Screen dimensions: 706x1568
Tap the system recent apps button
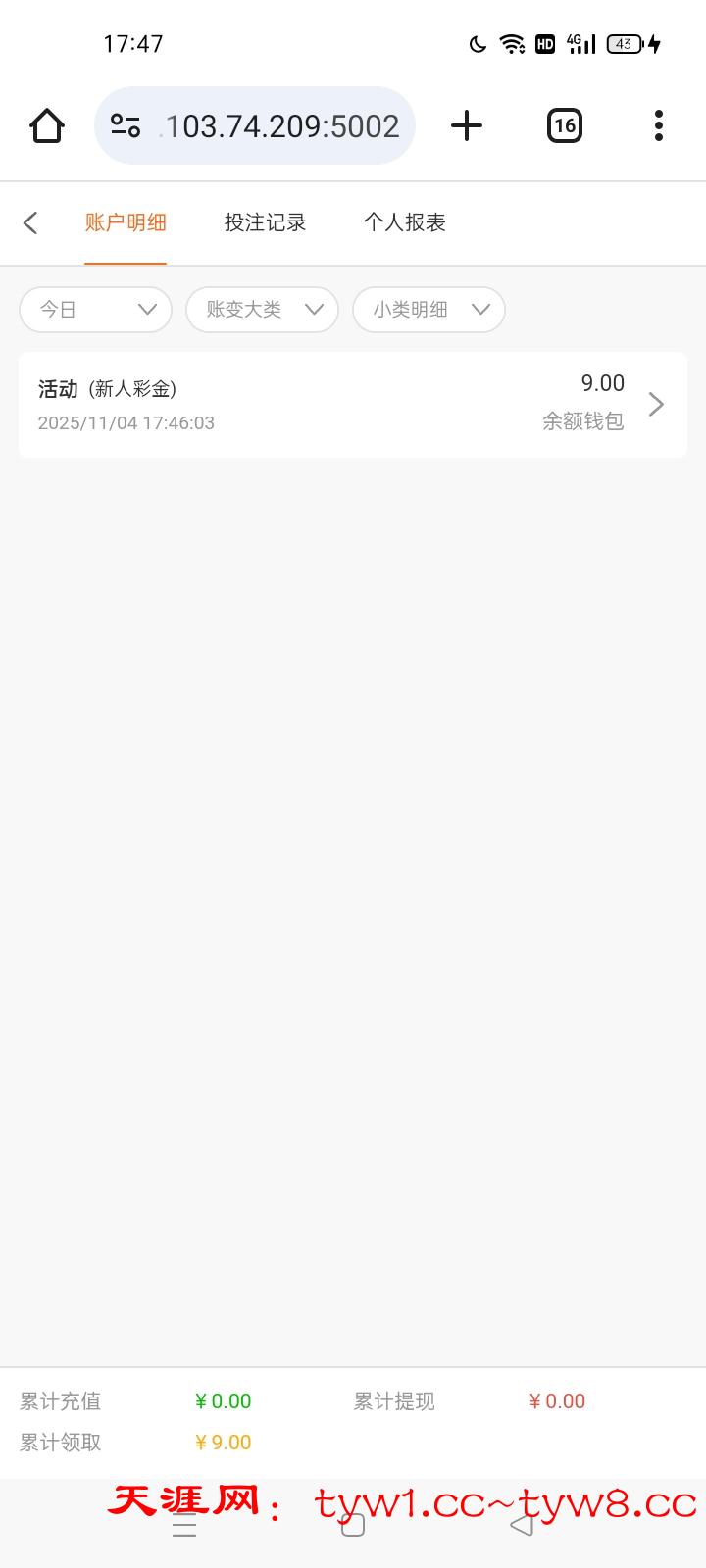pyautogui.click(x=184, y=1525)
